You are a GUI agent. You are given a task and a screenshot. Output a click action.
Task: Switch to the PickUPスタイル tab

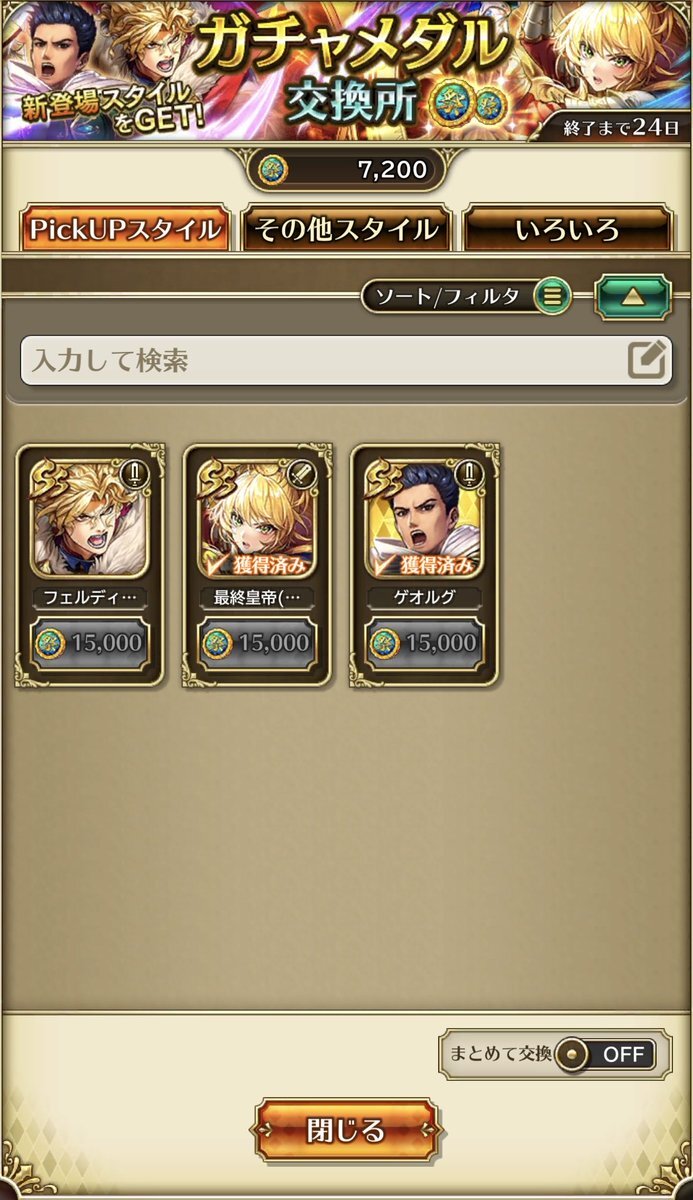pos(125,230)
